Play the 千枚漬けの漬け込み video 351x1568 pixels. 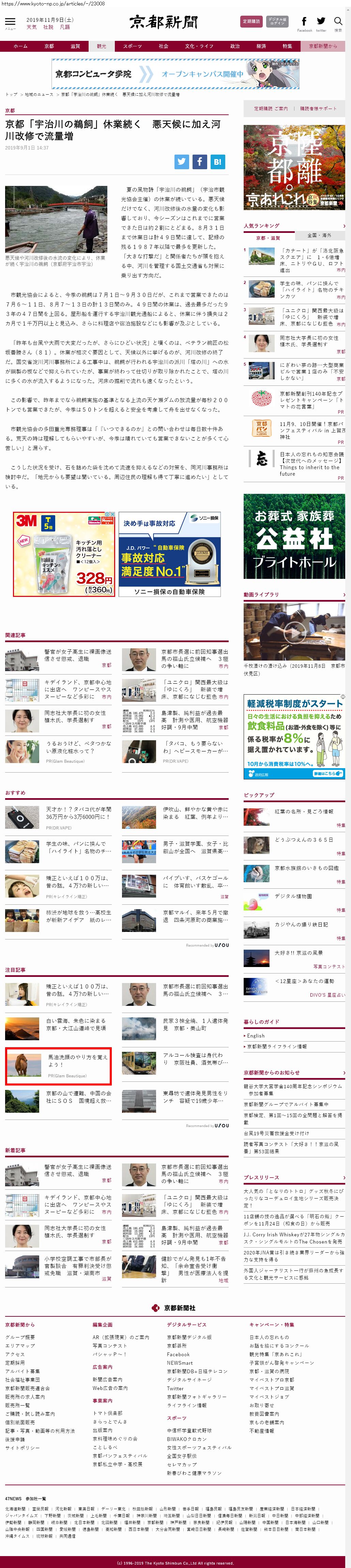pyautogui.click(x=294, y=631)
